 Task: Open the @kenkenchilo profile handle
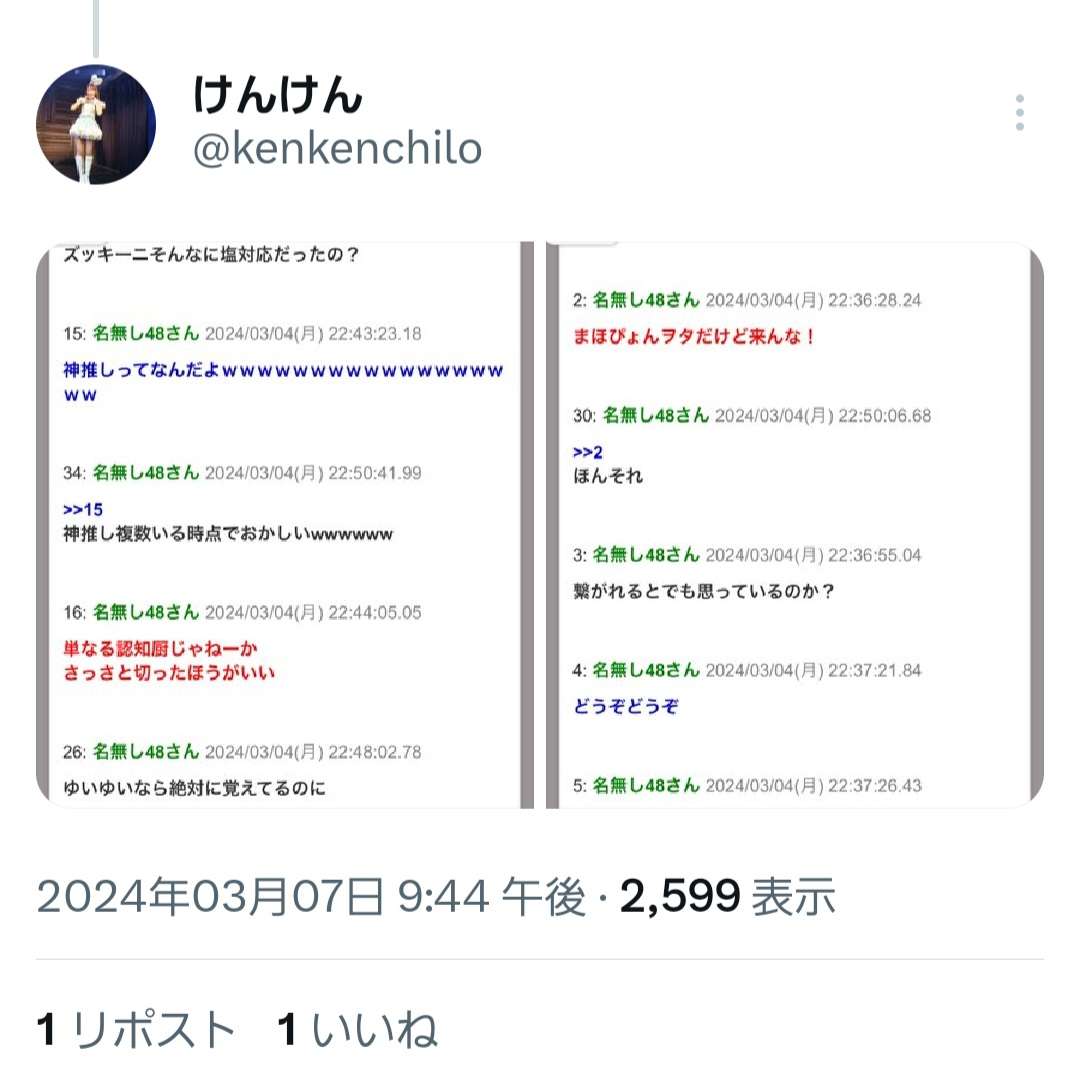pyautogui.click(x=337, y=149)
